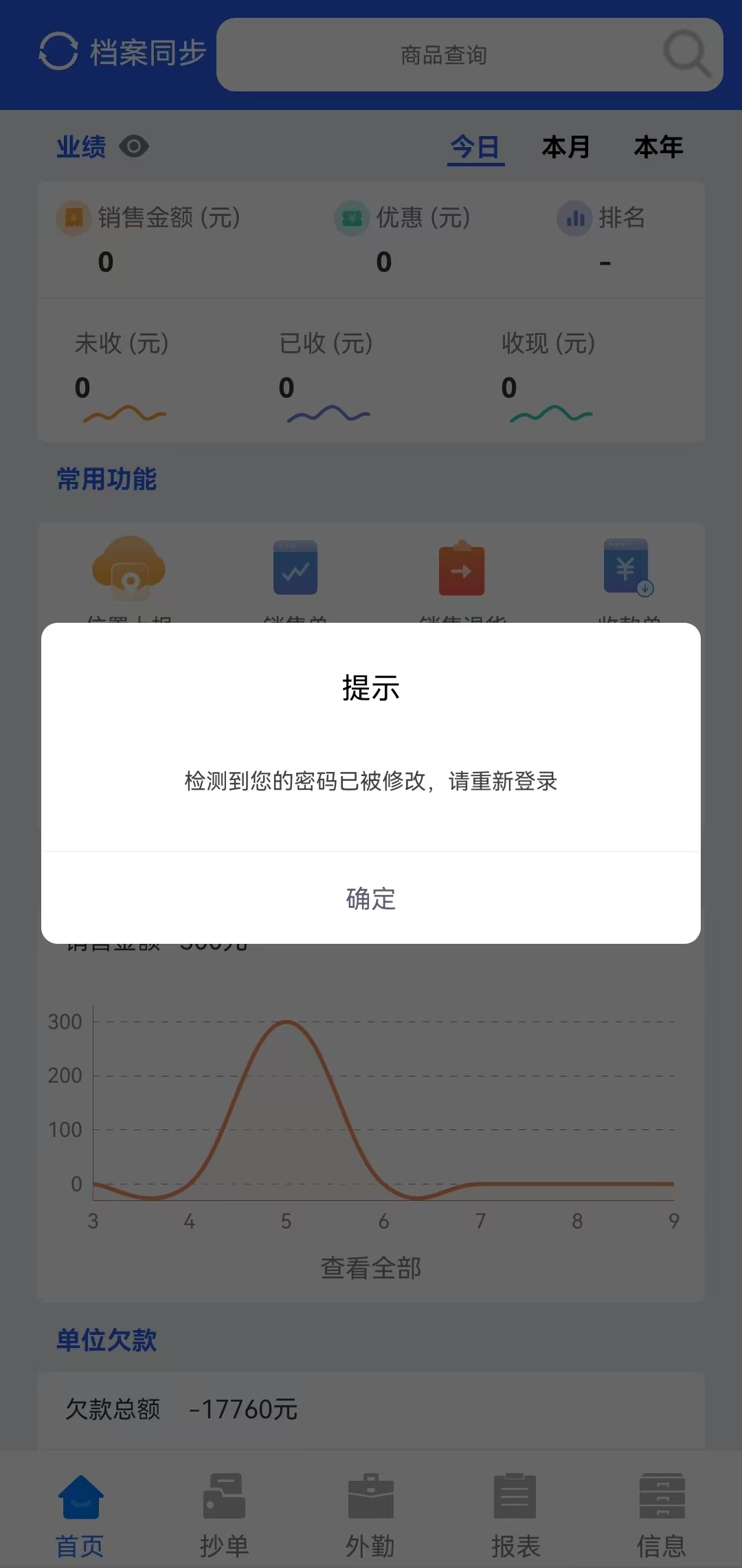Image resolution: width=742 pixels, height=1568 pixels.
Task: Tap the 档案同步 sync button
Action: tap(122, 52)
